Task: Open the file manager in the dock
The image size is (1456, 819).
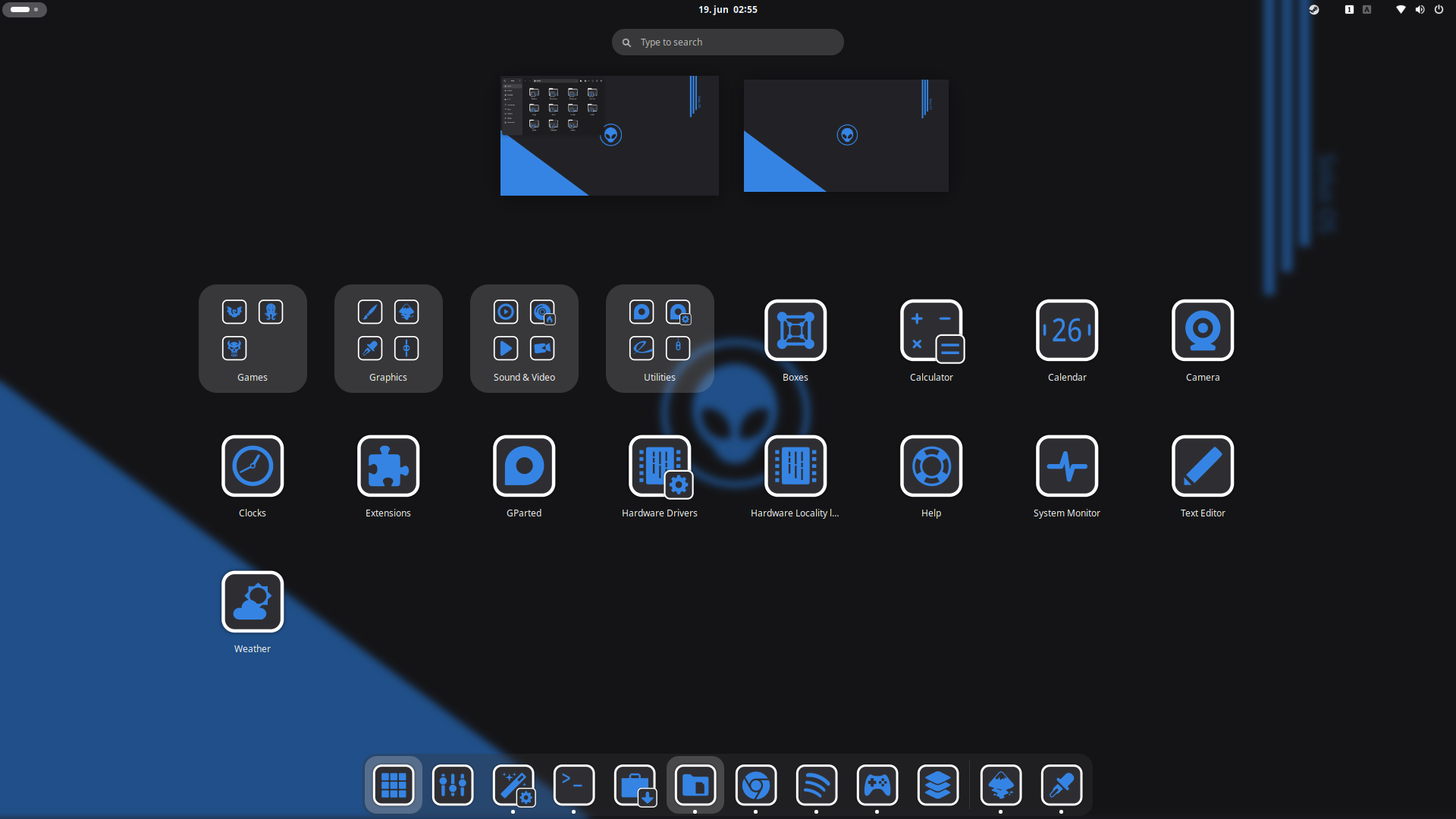Action: pos(695,785)
